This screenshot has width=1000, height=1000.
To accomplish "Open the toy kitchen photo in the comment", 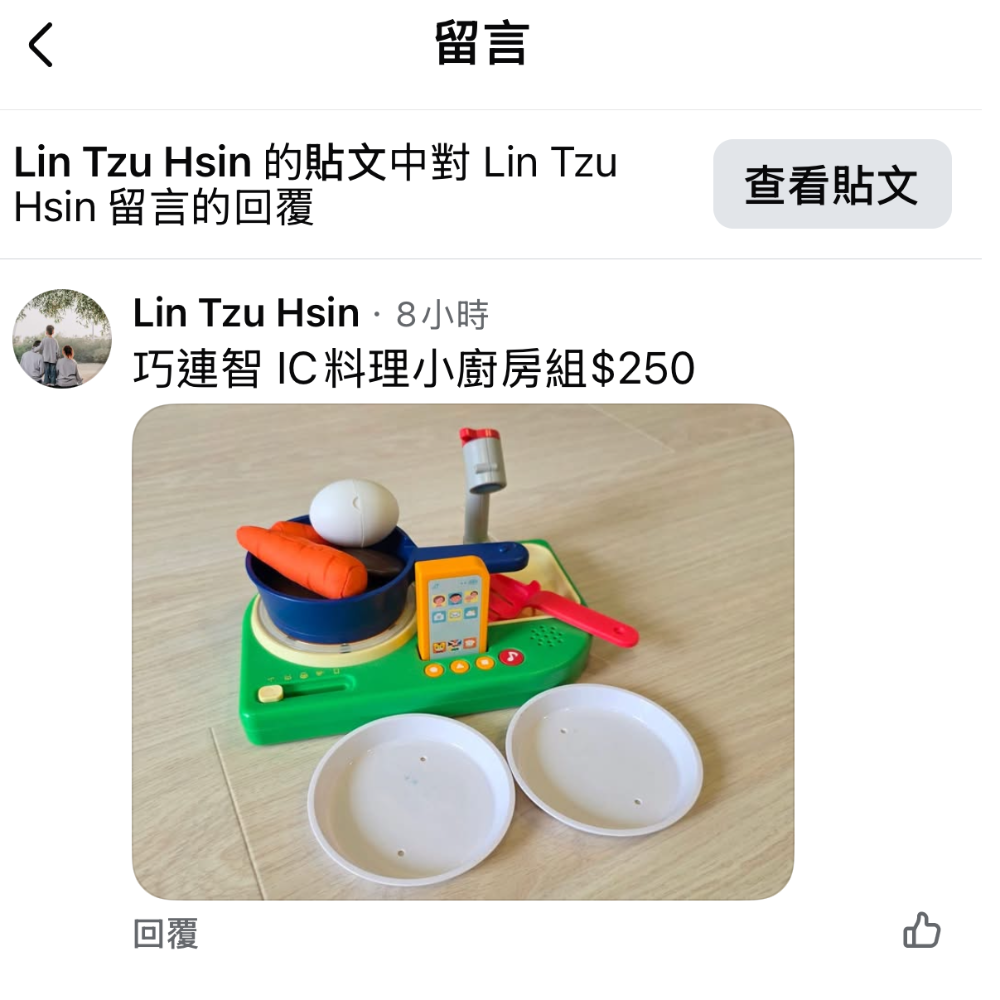I will [463, 652].
